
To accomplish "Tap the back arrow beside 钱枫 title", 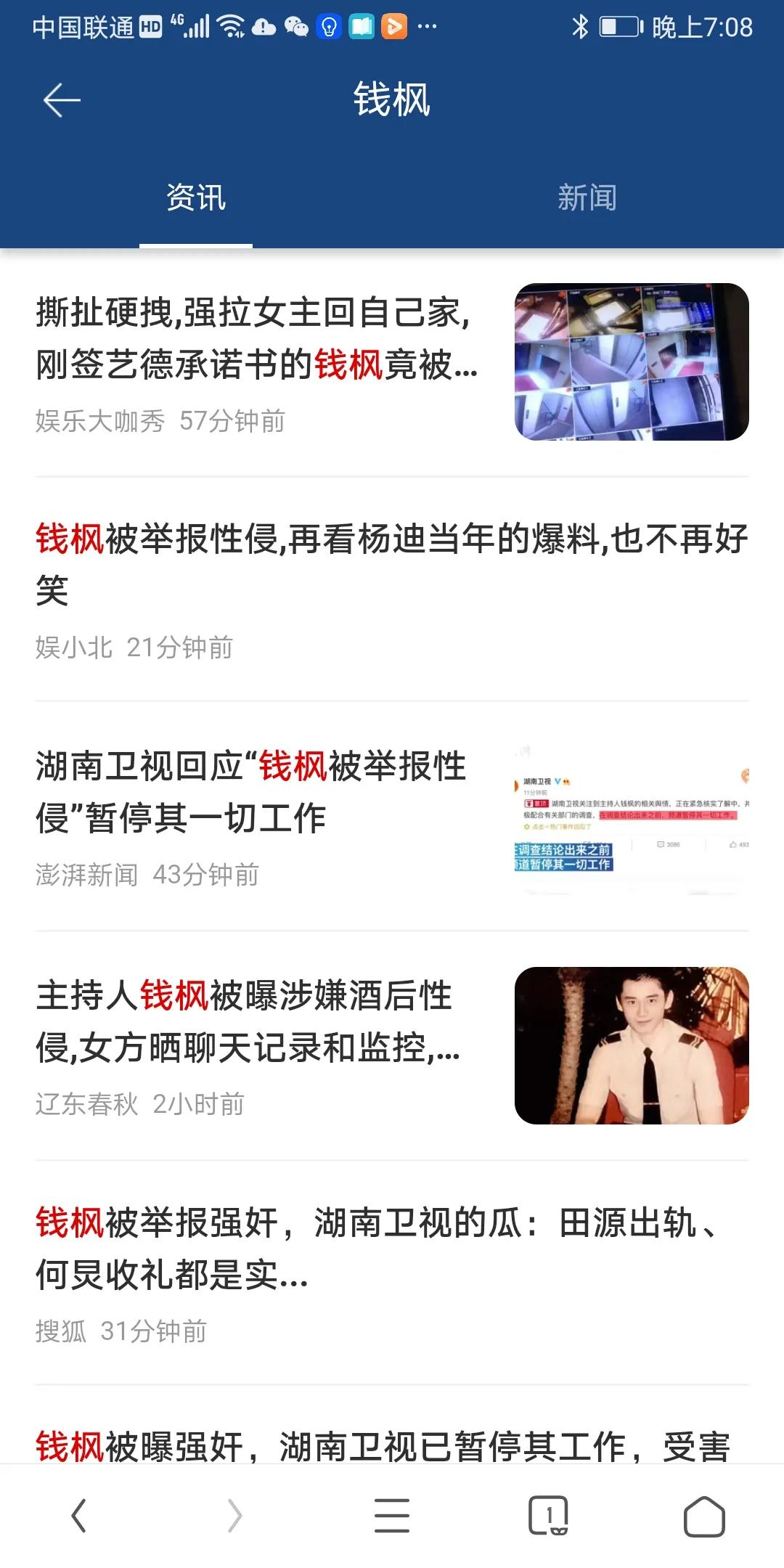I will (58, 100).
